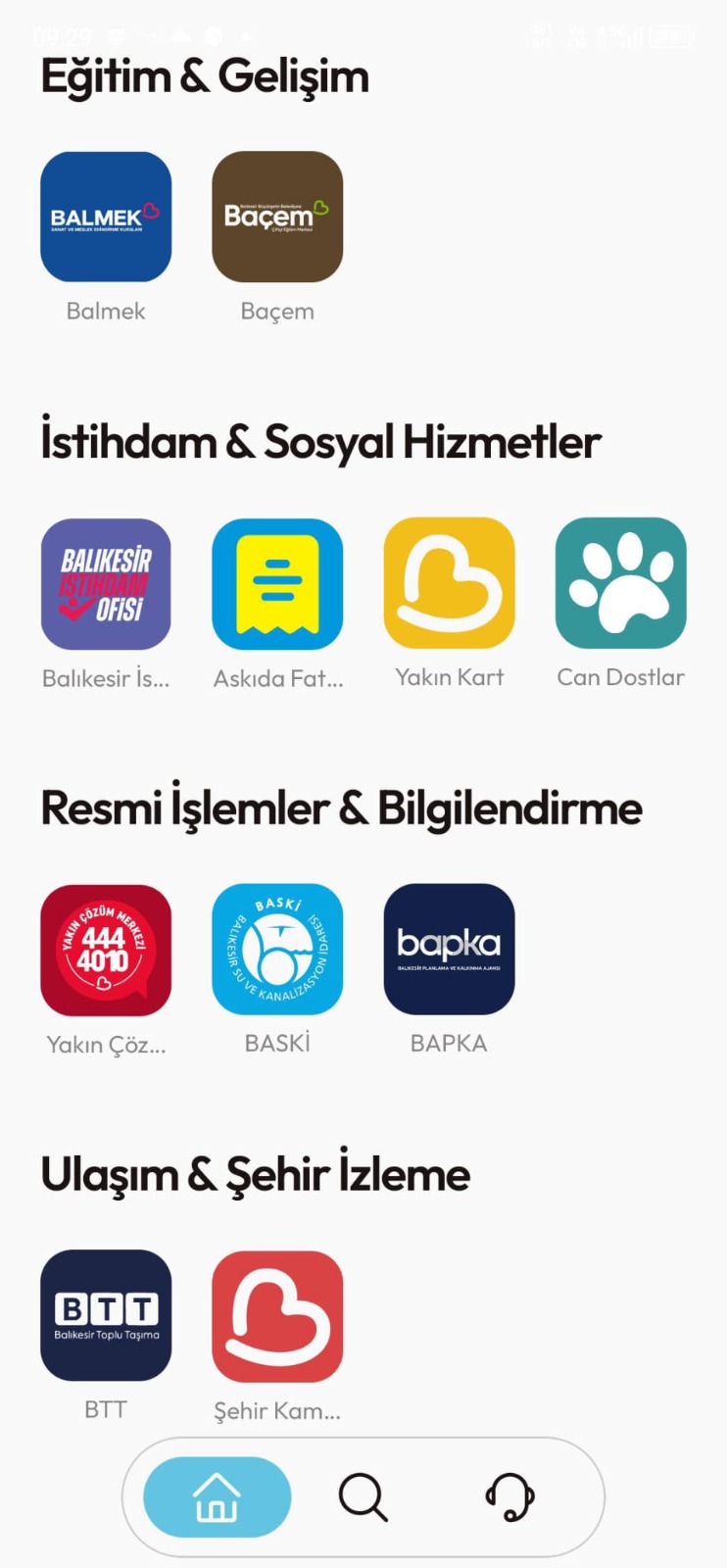The image size is (727, 1568).
Task: Select the Can Dostlar paw icon
Action: [620, 584]
